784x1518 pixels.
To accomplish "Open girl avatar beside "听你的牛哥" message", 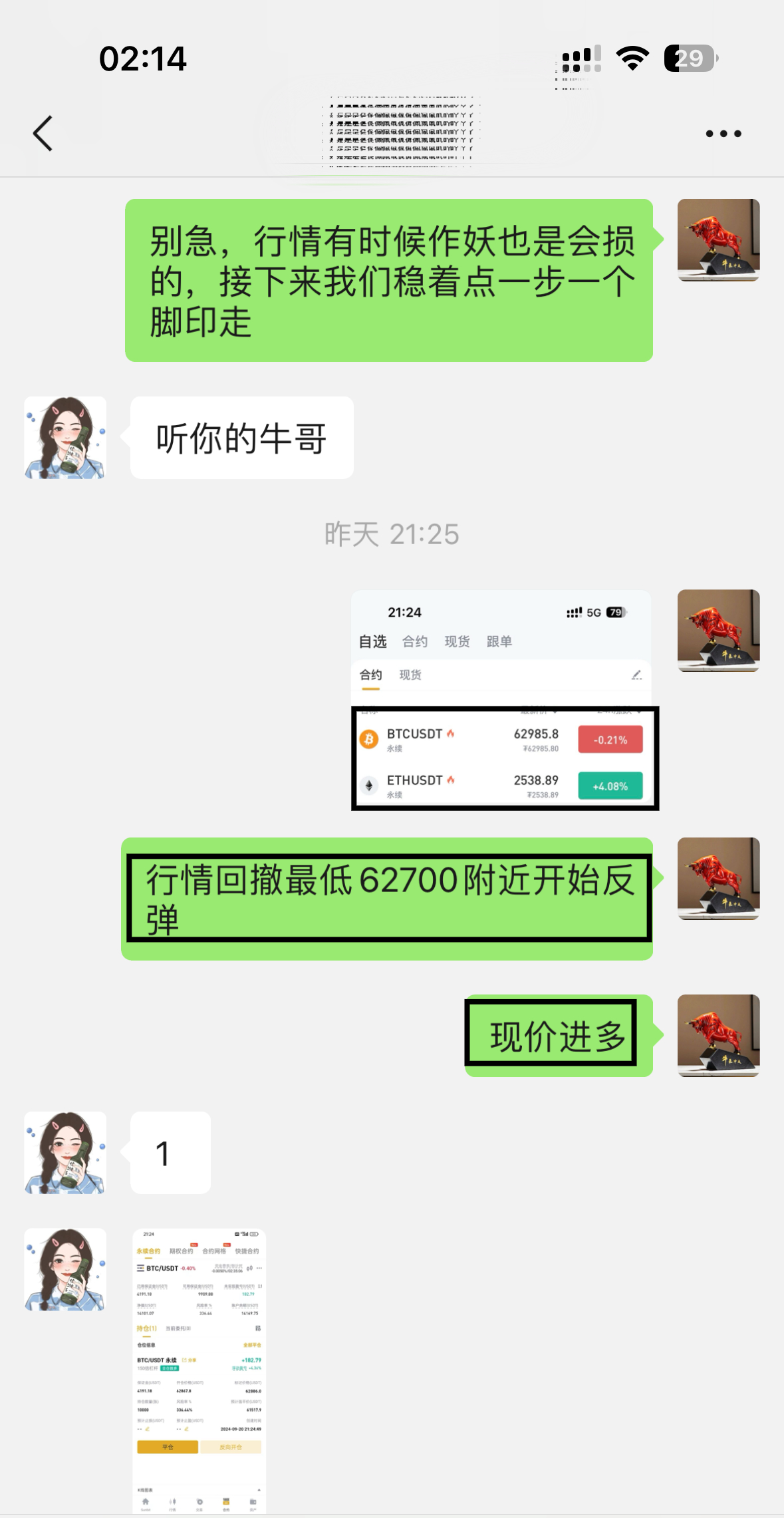I will (x=65, y=438).
